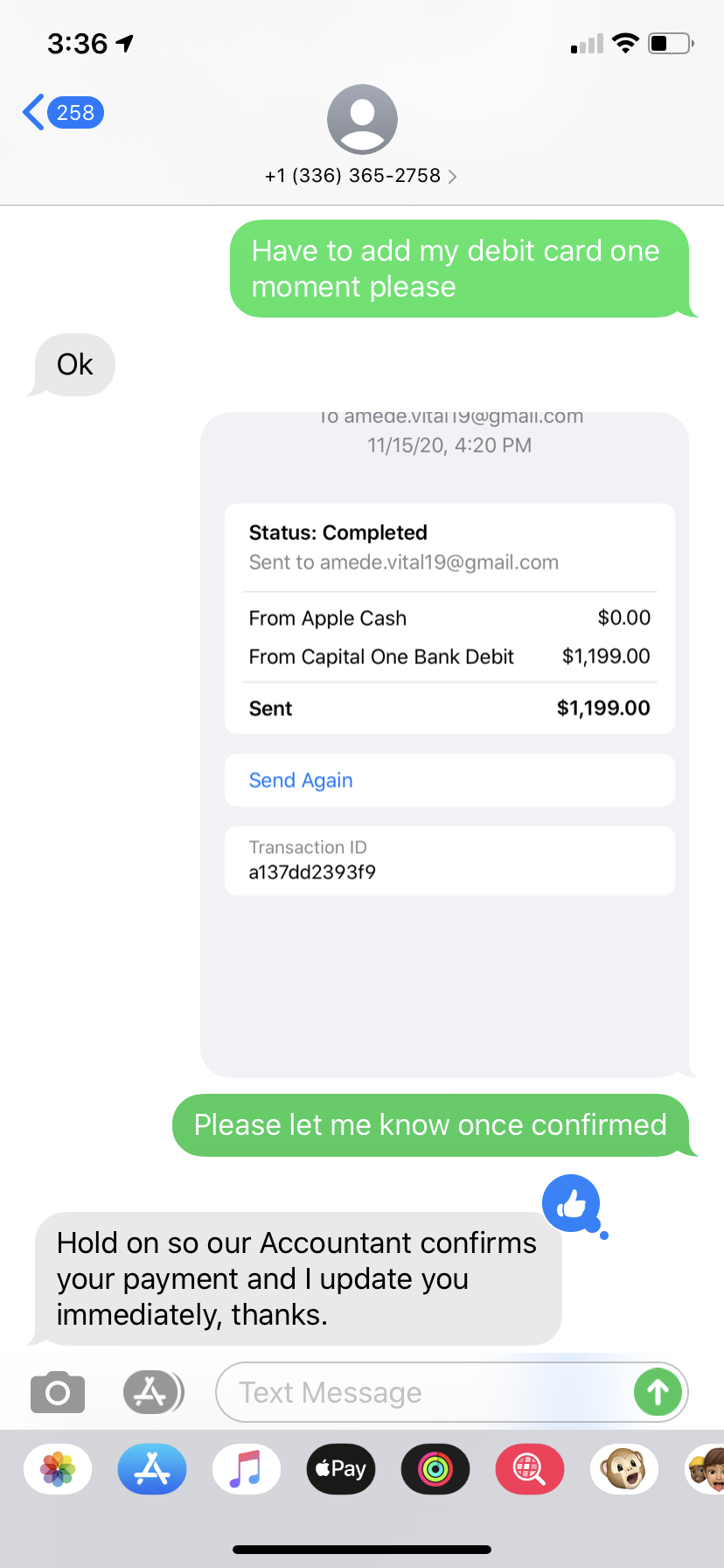
Task: Open the Memoji stickers app
Action: click(x=707, y=1469)
